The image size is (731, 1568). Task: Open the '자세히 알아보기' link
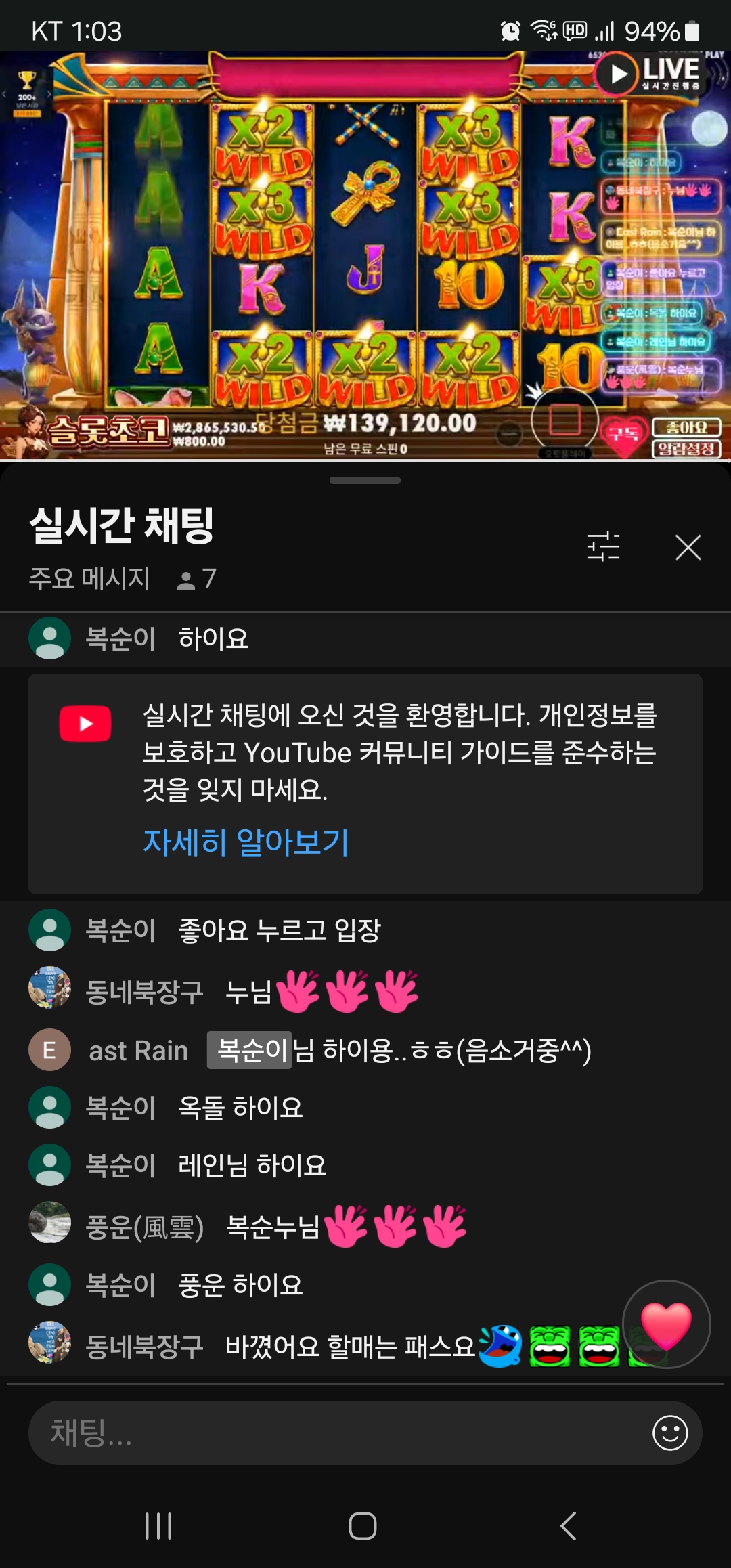pos(246,842)
